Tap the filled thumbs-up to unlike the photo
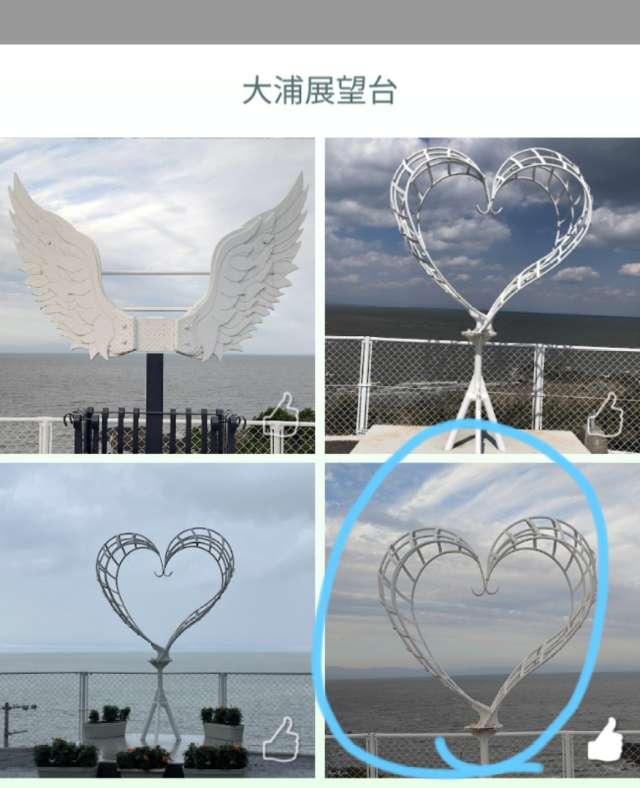 click(604, 739)
